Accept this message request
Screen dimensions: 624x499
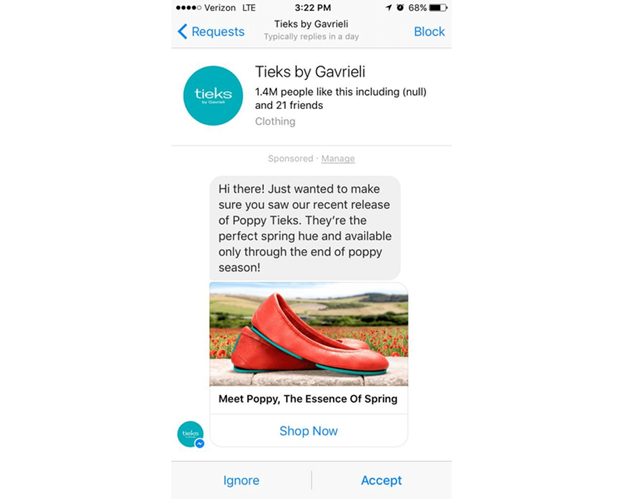tap(381, 480)
